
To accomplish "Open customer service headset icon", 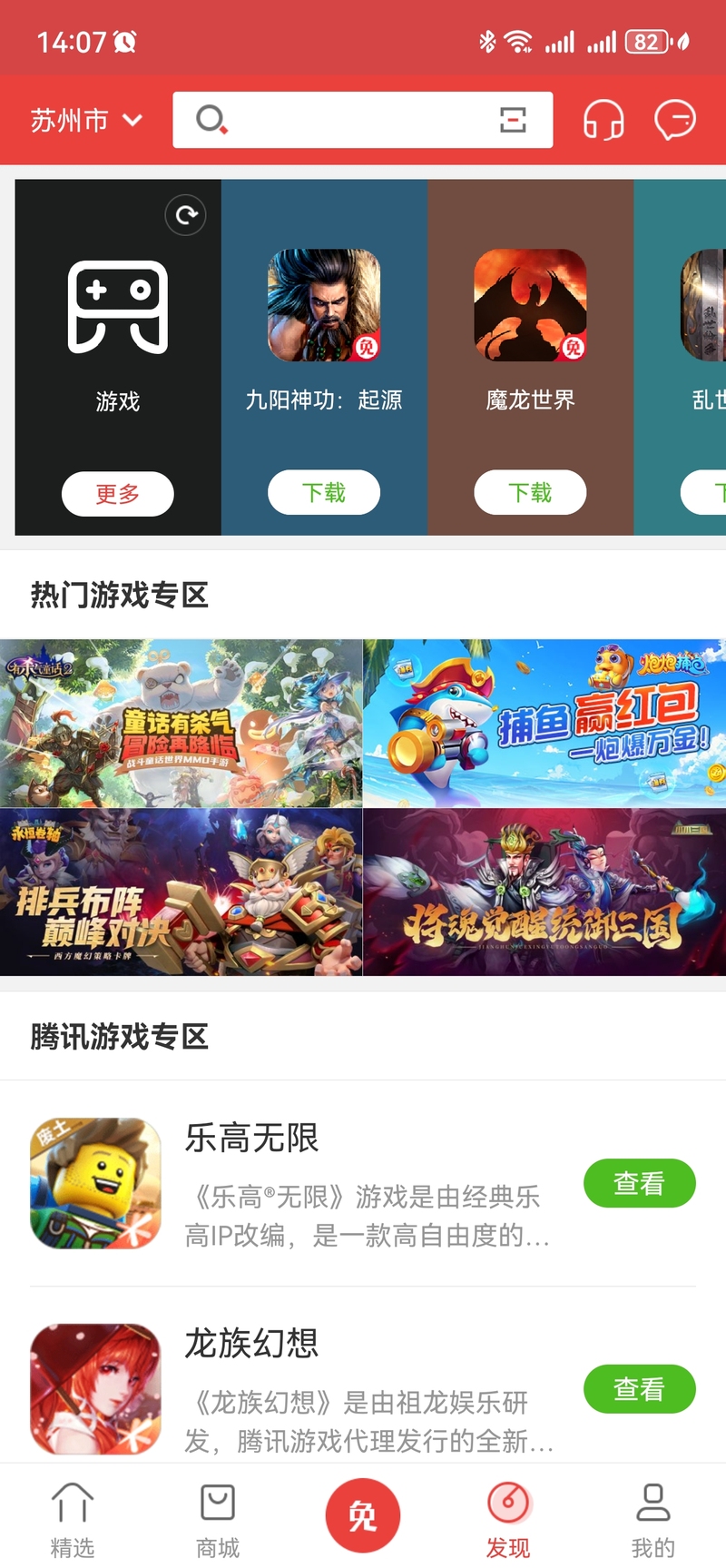I will 603,120.
